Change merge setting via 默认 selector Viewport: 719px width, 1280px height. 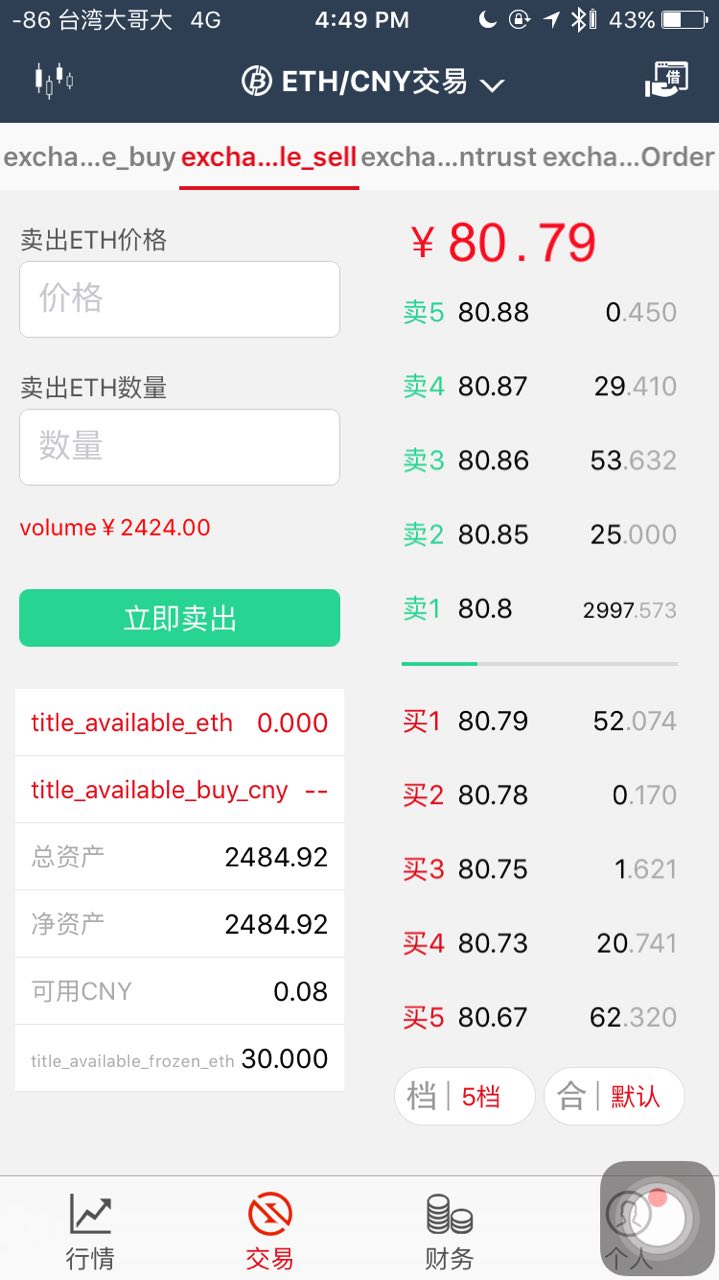coord(614,1097)
